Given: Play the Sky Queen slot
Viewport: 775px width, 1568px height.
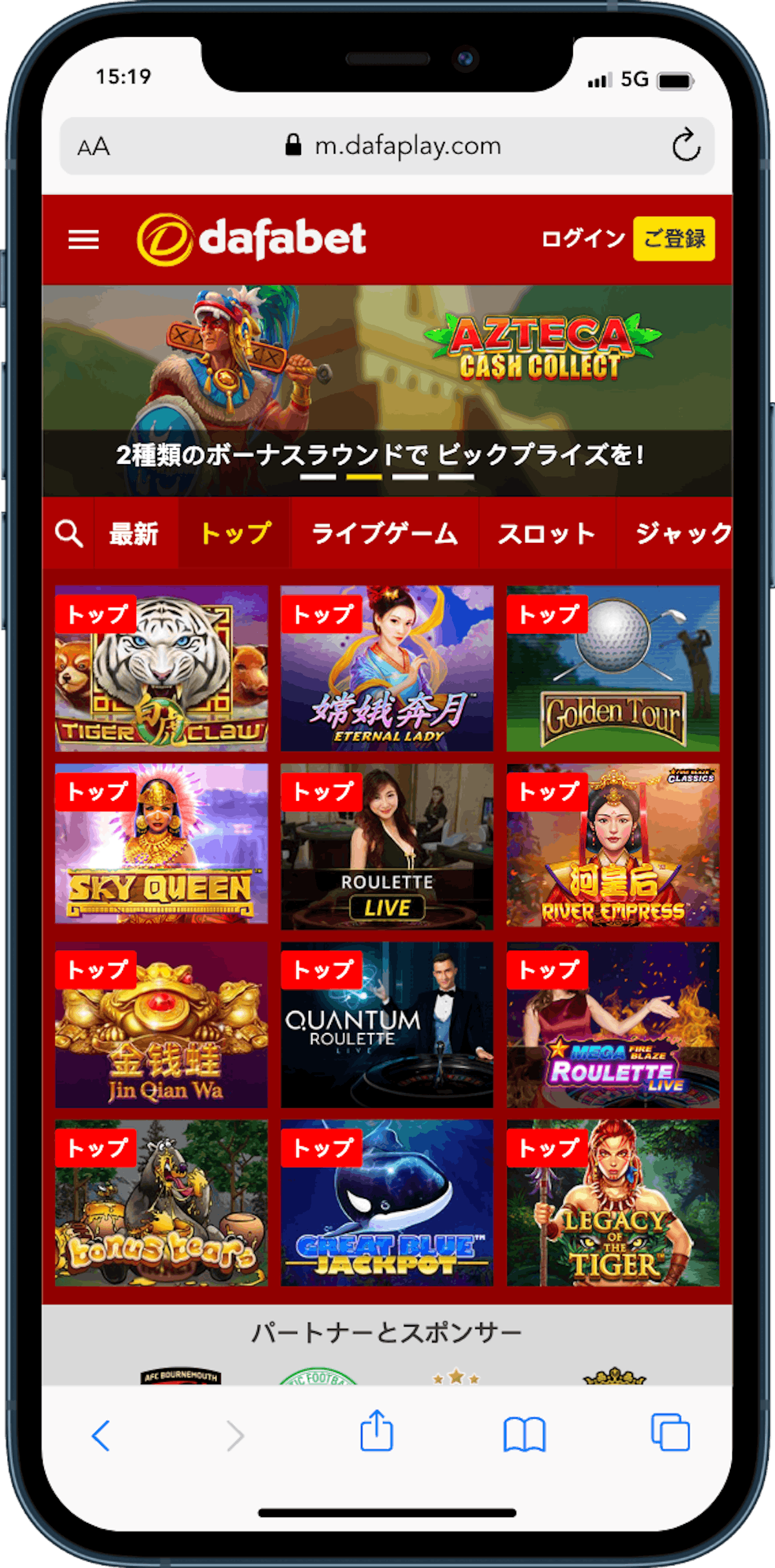Looking at the screenshot, I should click(x=161, y=846).
